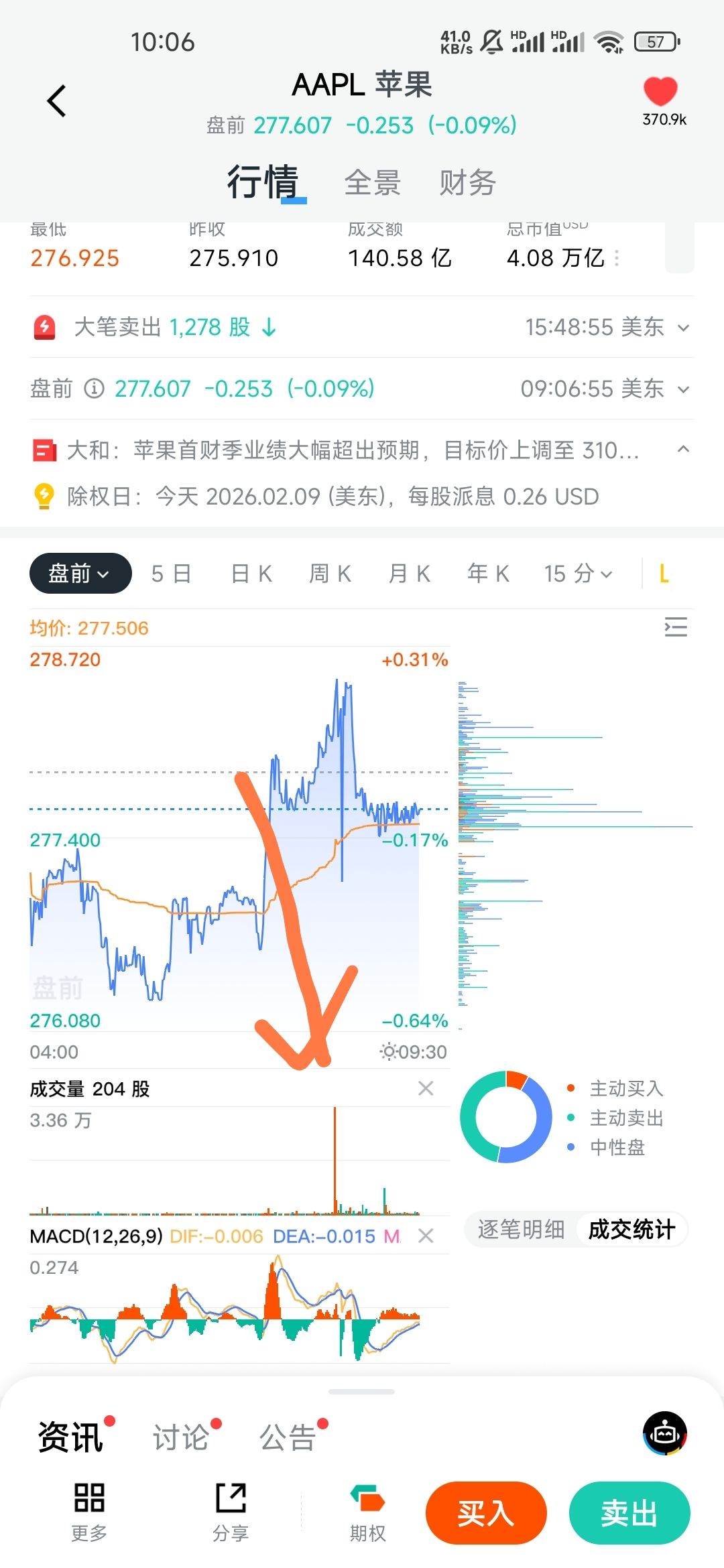Open the 讨论 tab
Screen dimensions: 724x1568
tap(181, 1437)
